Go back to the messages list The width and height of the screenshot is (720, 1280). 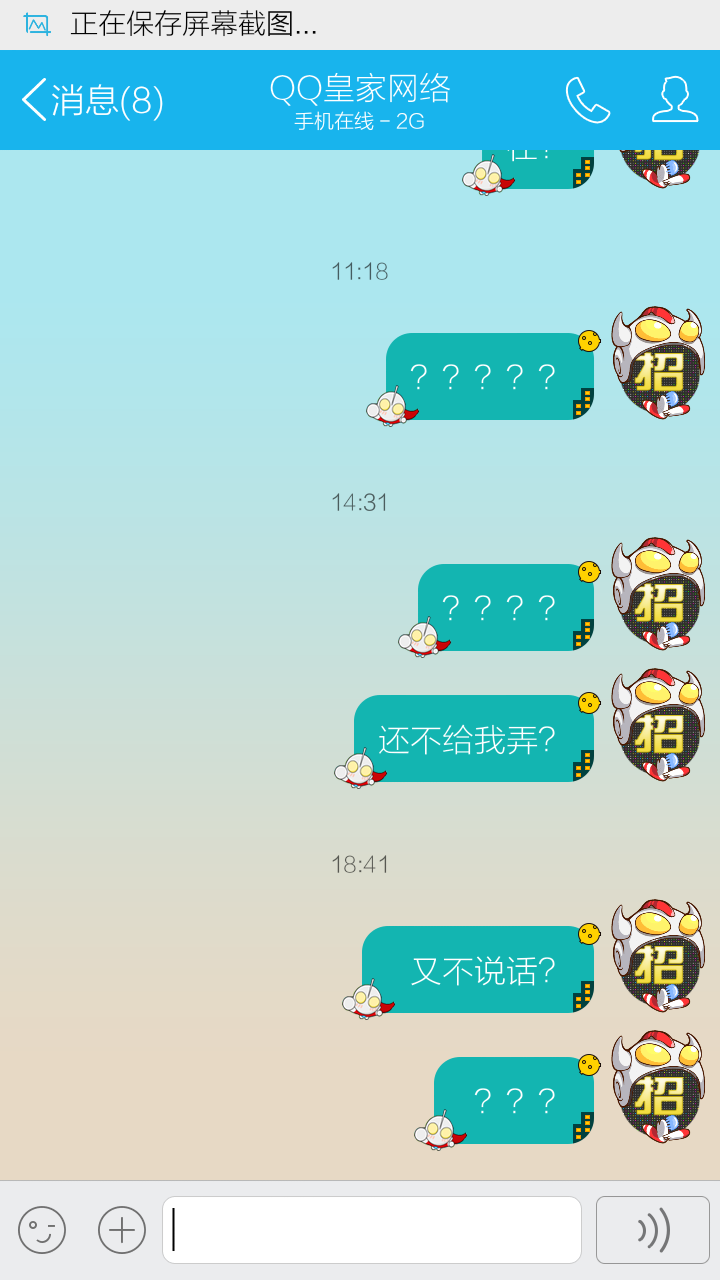pos(90,100)
